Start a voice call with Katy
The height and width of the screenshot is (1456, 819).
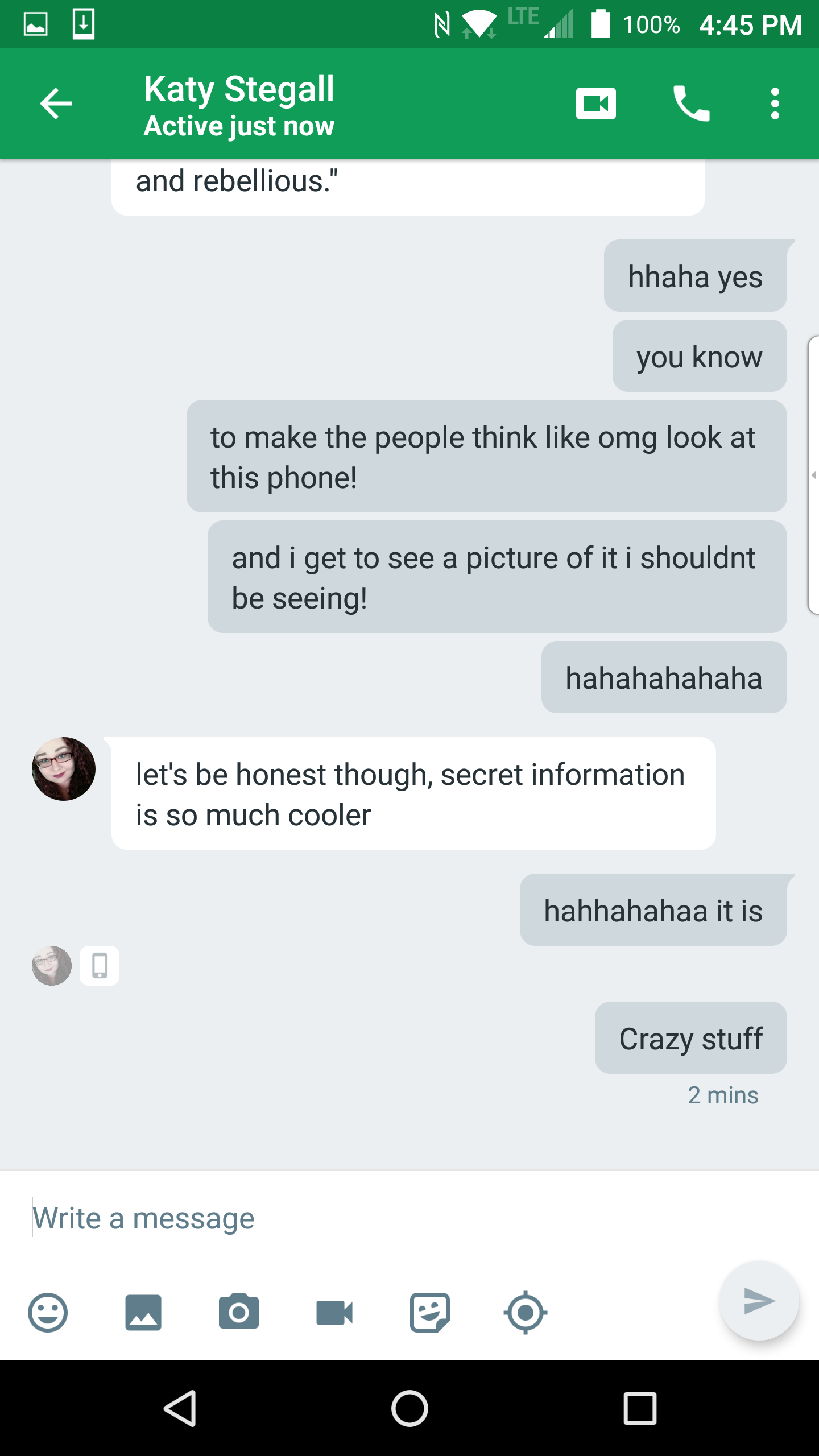pos(691,104)
